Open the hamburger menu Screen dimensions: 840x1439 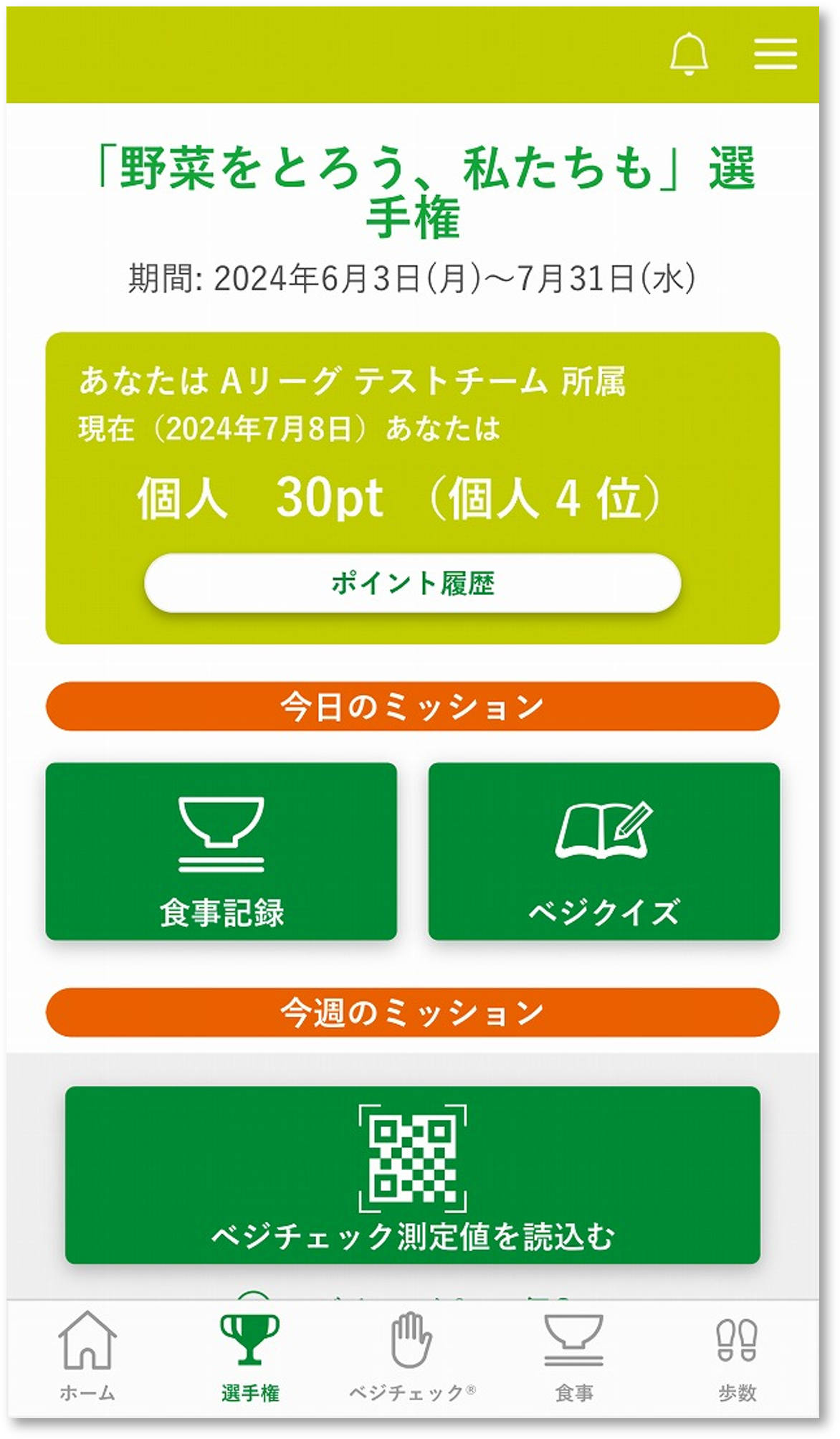[x=775, y=54]
